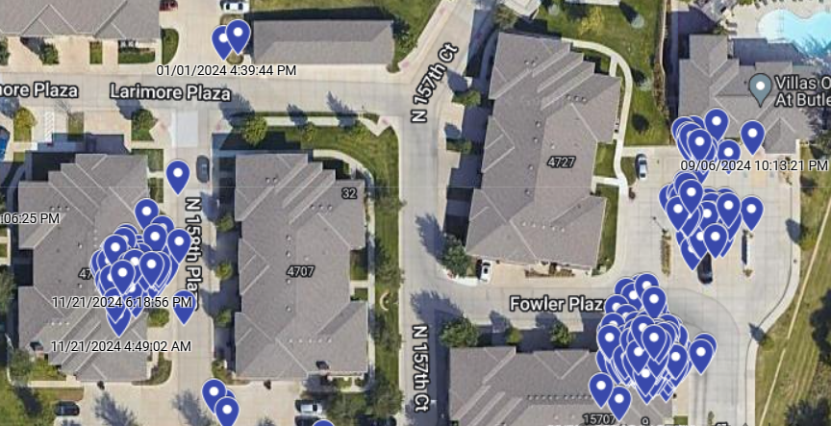
Task: Open the Villas place marker on the map
Action: coord(761,88)
